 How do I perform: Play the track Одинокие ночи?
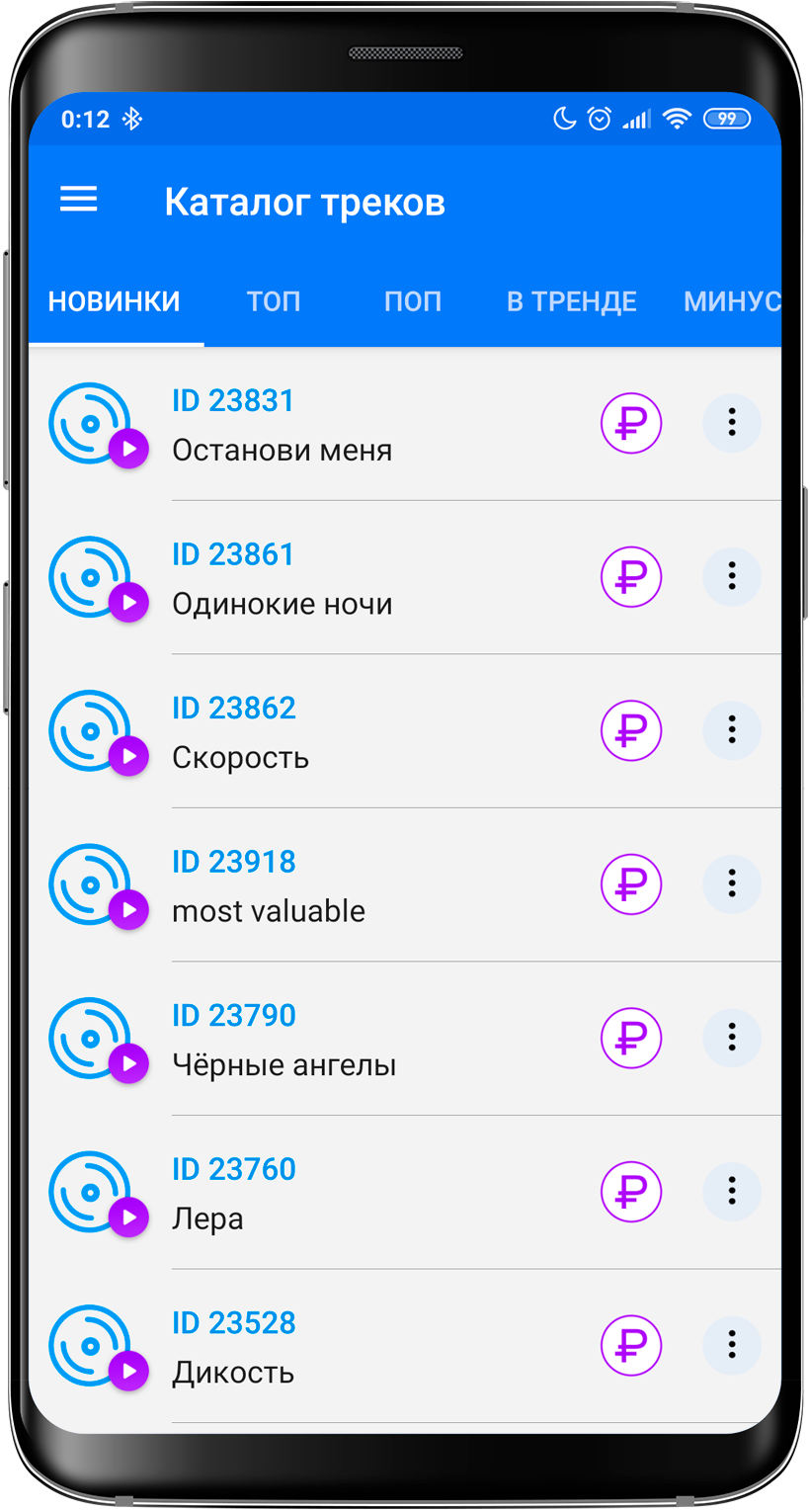point(128,603)
